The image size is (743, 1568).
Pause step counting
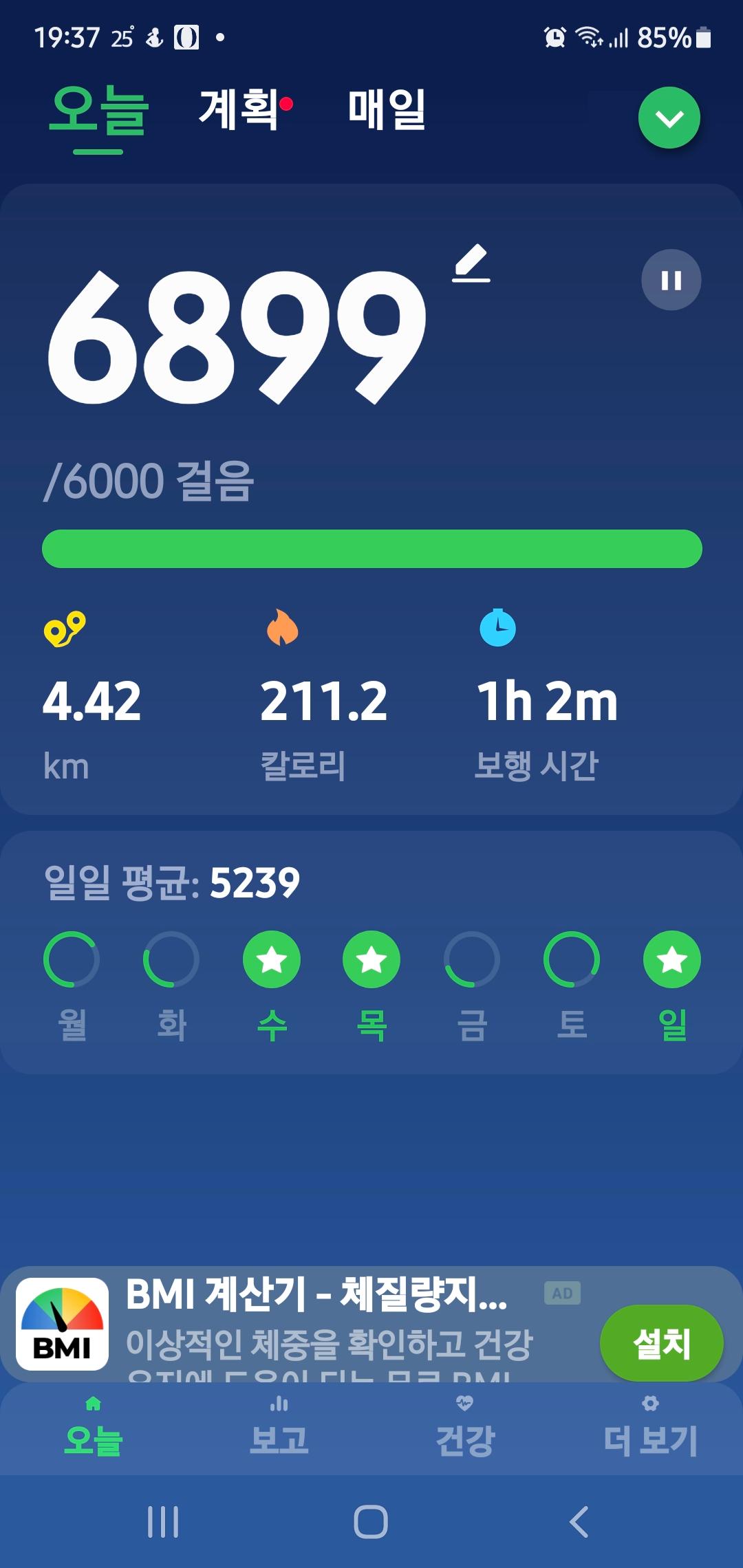(671, 280)
